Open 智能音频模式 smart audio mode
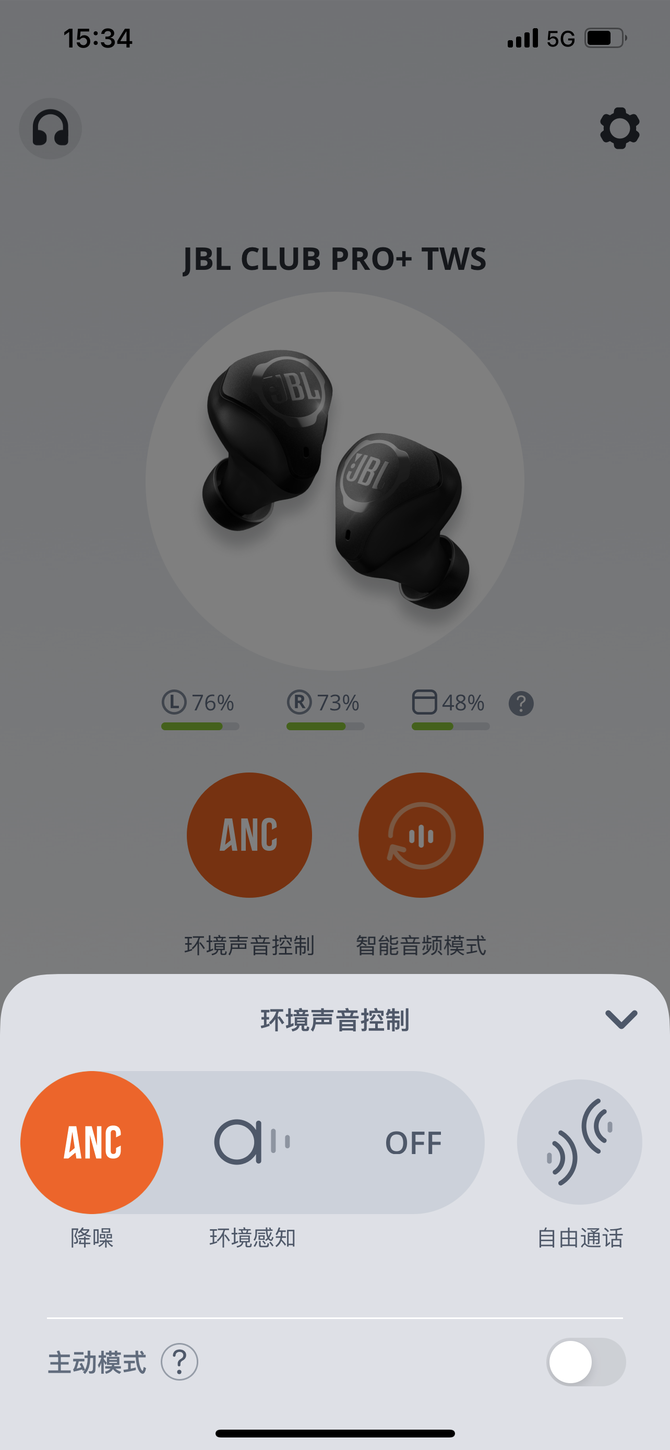The width and height of the screenshot is (670, 1450). click(421, 835)
